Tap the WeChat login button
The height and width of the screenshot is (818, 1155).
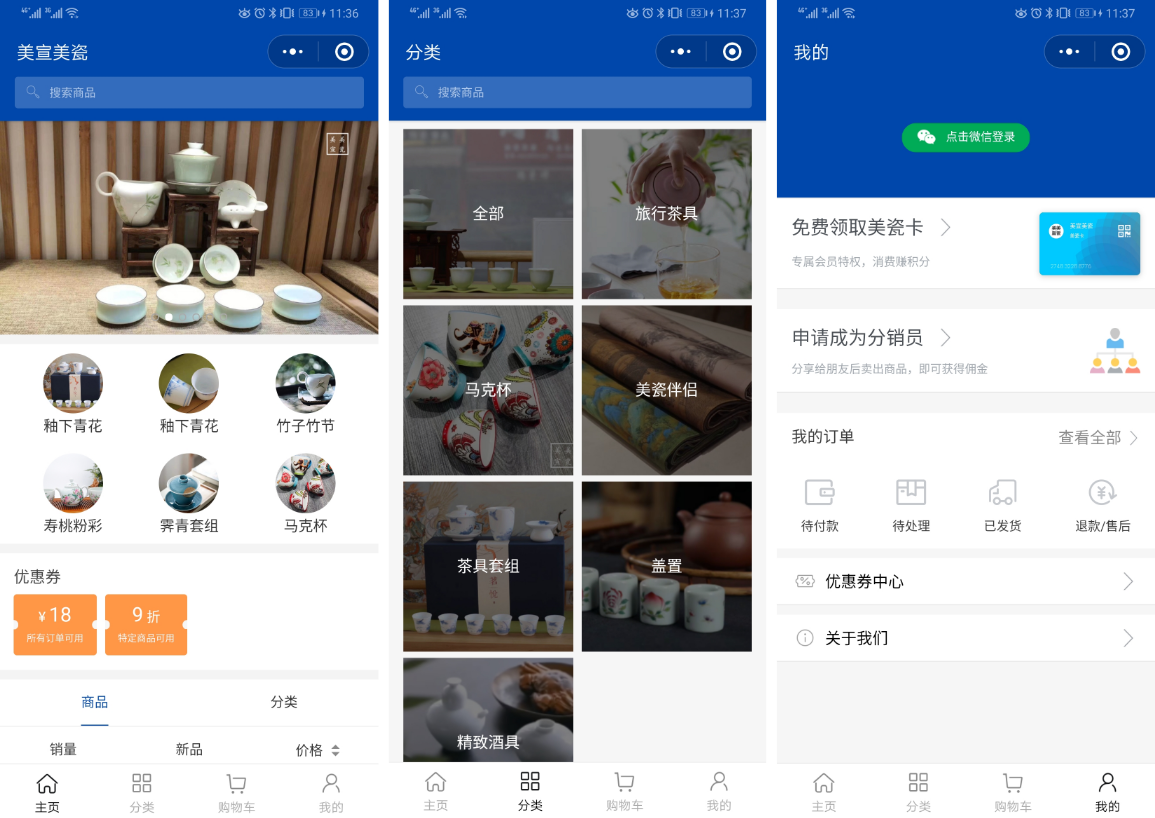click(965, 137)
